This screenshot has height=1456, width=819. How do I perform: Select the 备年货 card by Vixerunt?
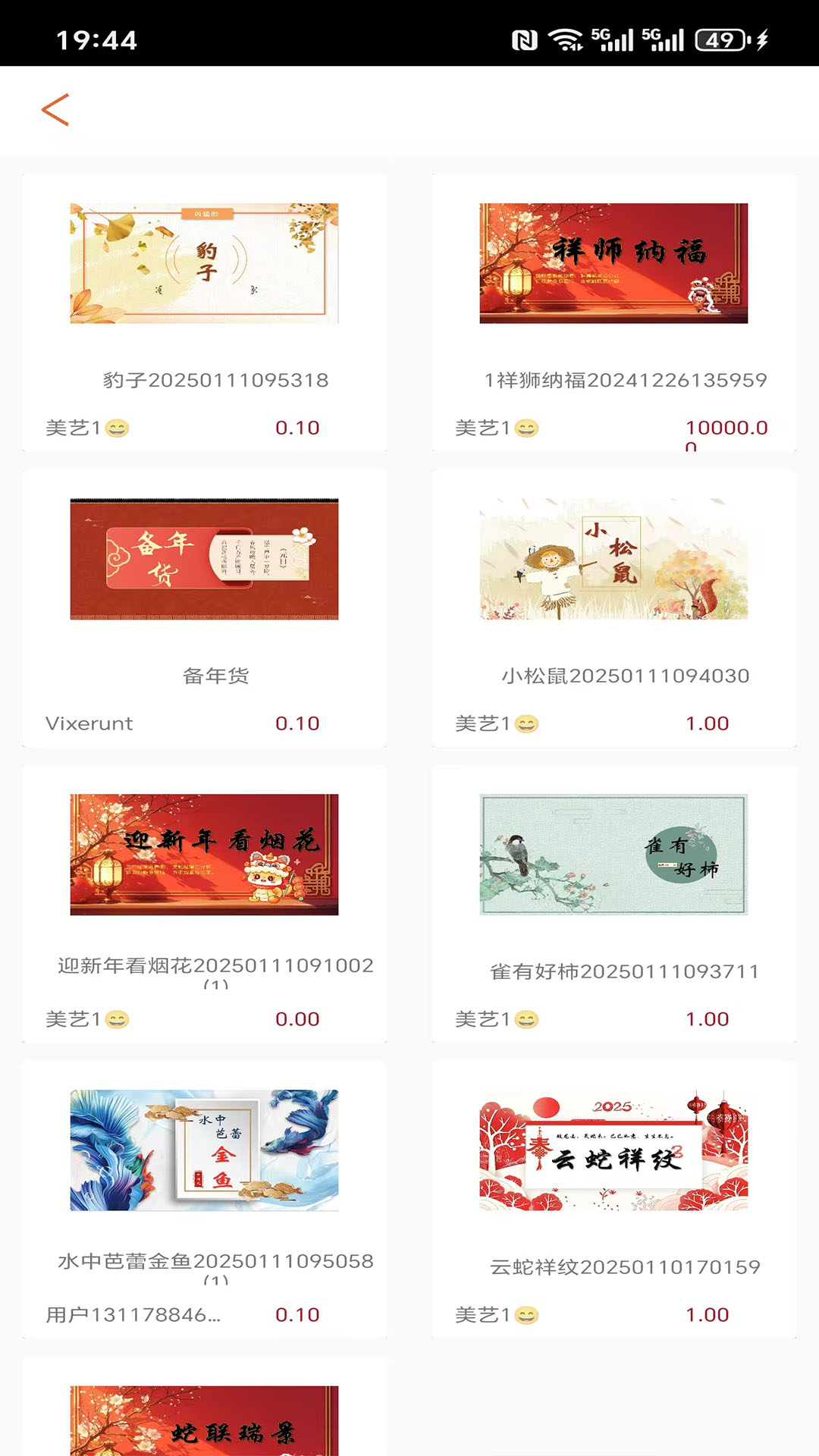204,599
